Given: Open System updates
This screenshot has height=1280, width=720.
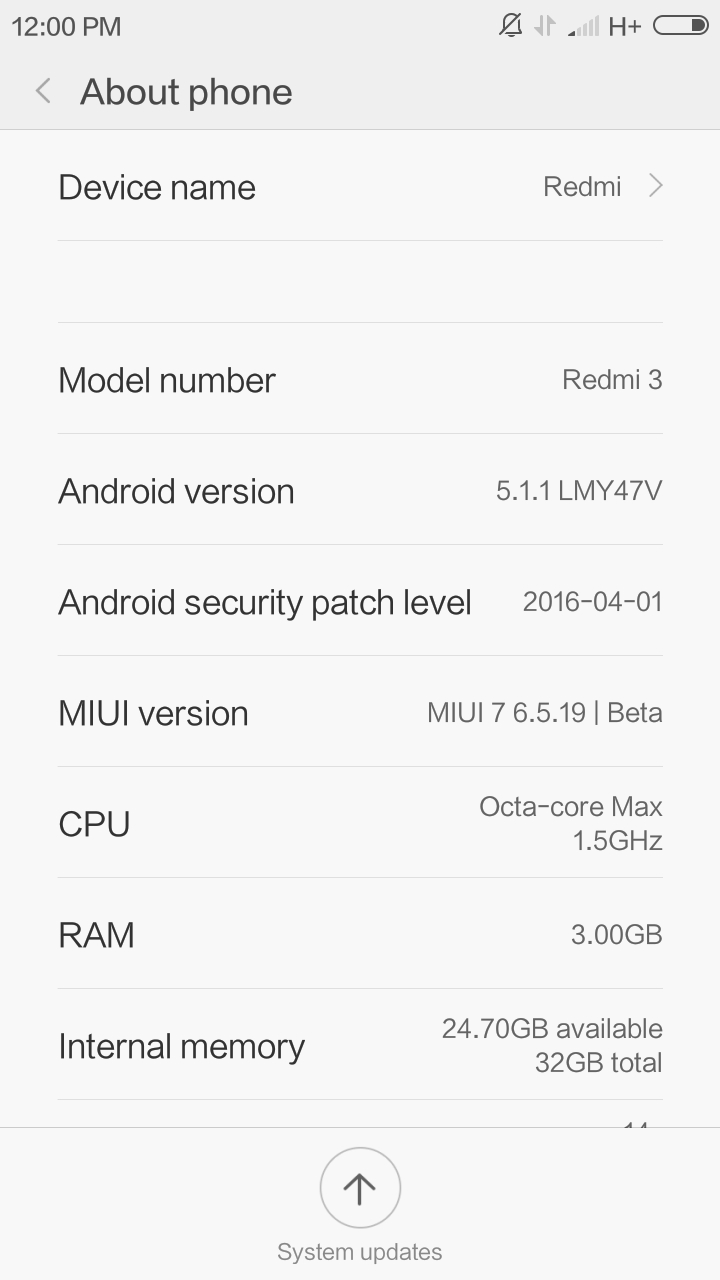Looking at the screenshot, I should [x=360, y=1189].
